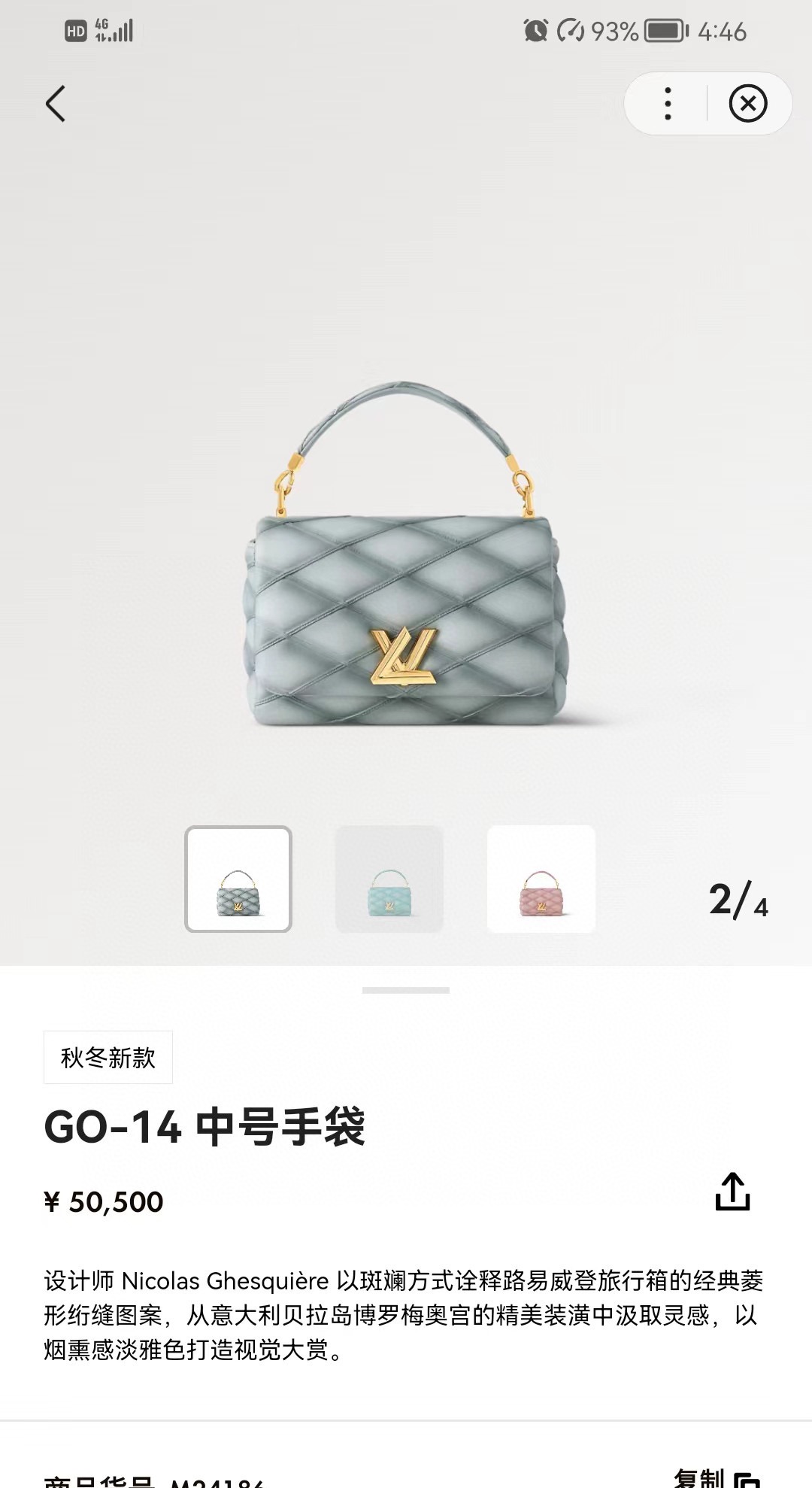
Task: Open the mini program's three-dot menu
Action: click(x=668, y=104)
